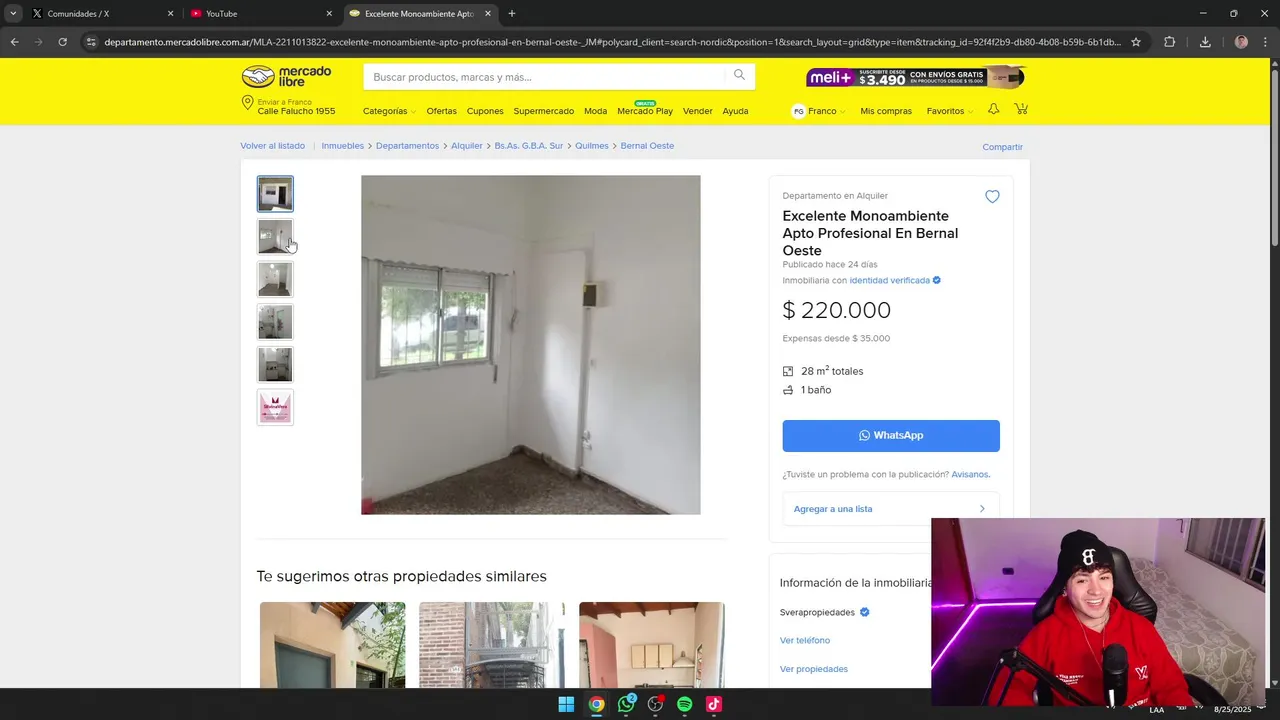Share listing with Compartir

pyautogui.click(x=1002, y=147)
